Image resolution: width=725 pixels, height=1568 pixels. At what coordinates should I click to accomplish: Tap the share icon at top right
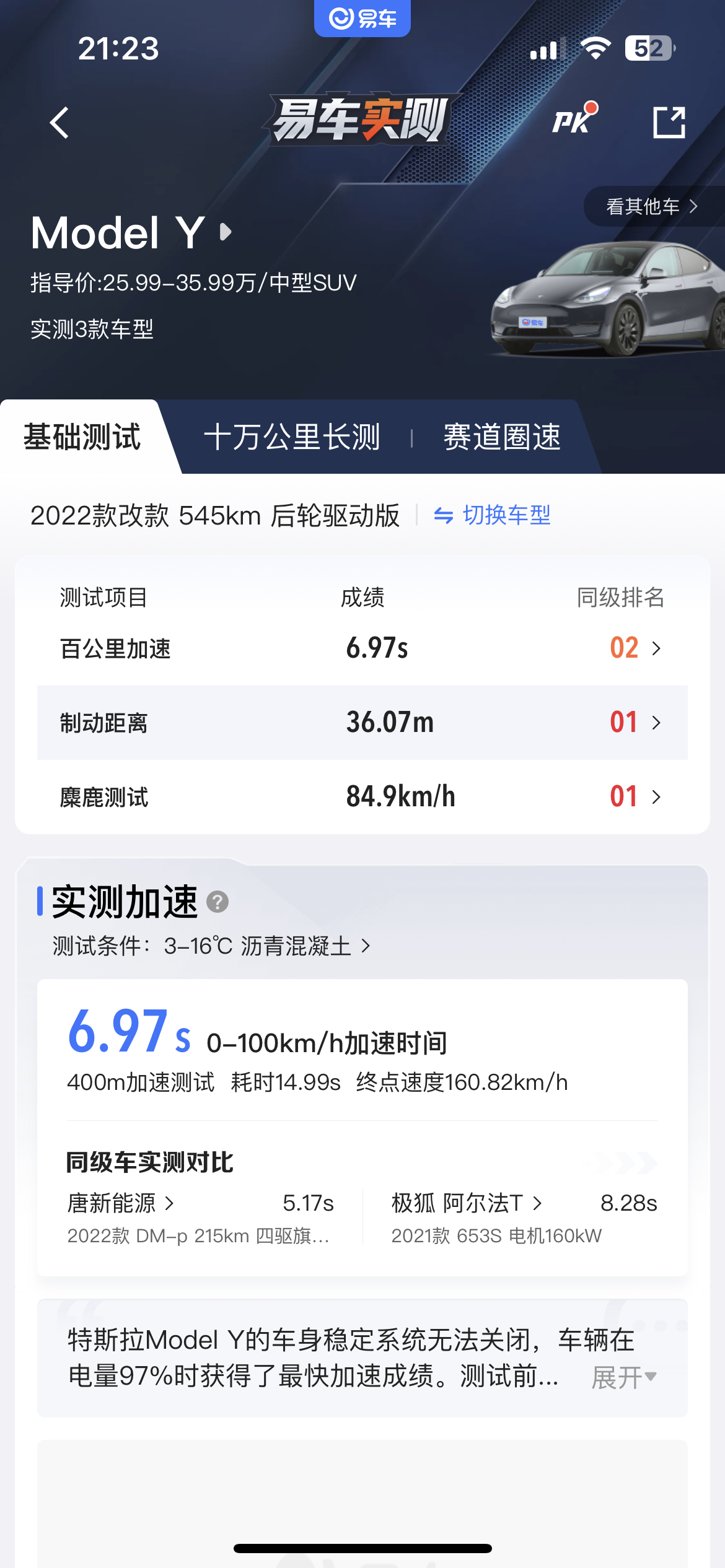click(x=670, y=121)
